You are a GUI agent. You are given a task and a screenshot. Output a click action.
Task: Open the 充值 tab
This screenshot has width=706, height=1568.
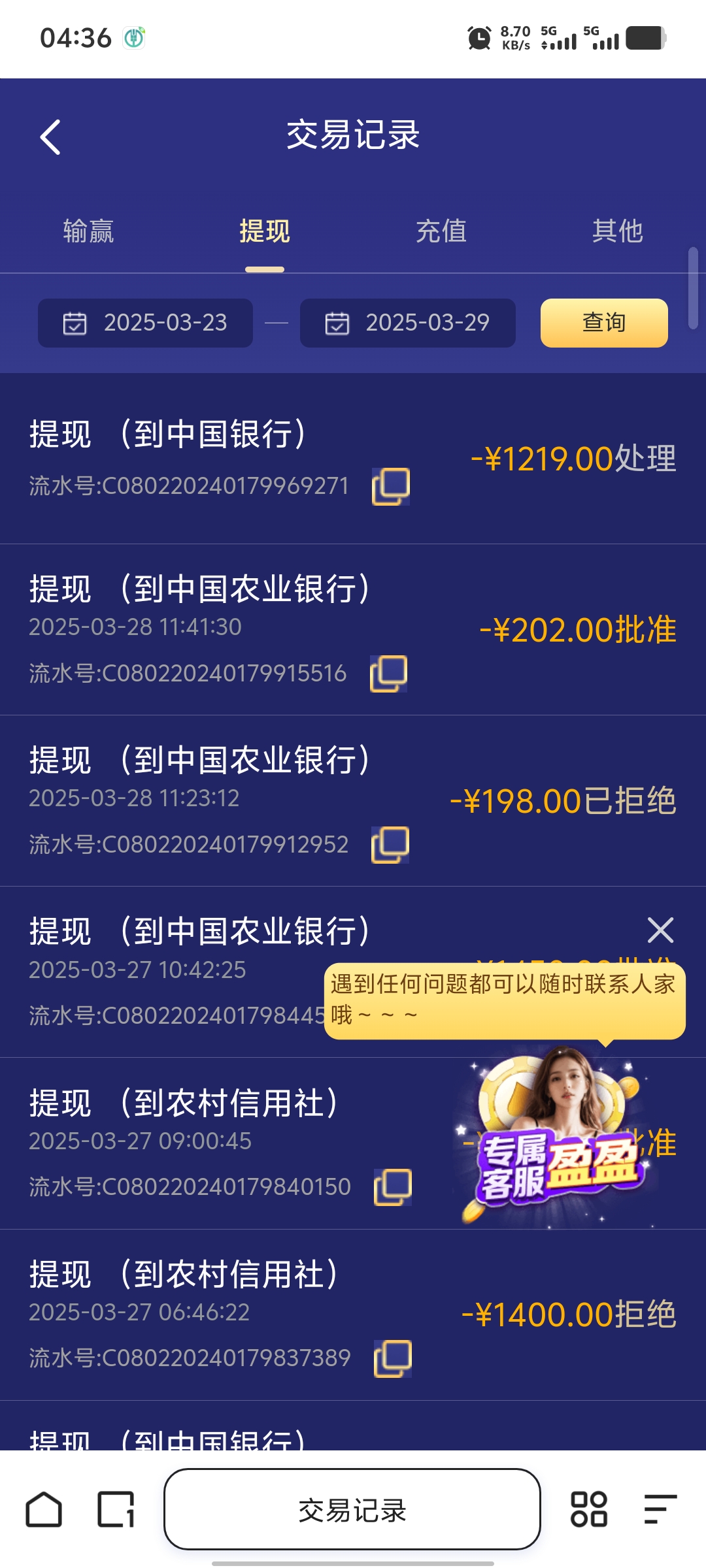click(441, 231)
